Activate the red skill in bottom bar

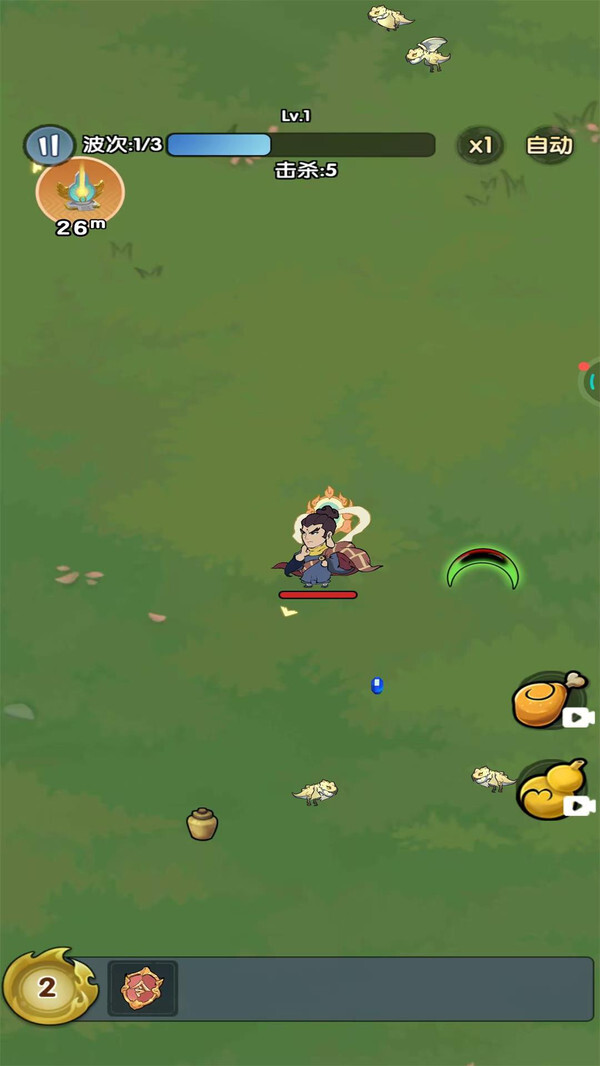[142, 988]
